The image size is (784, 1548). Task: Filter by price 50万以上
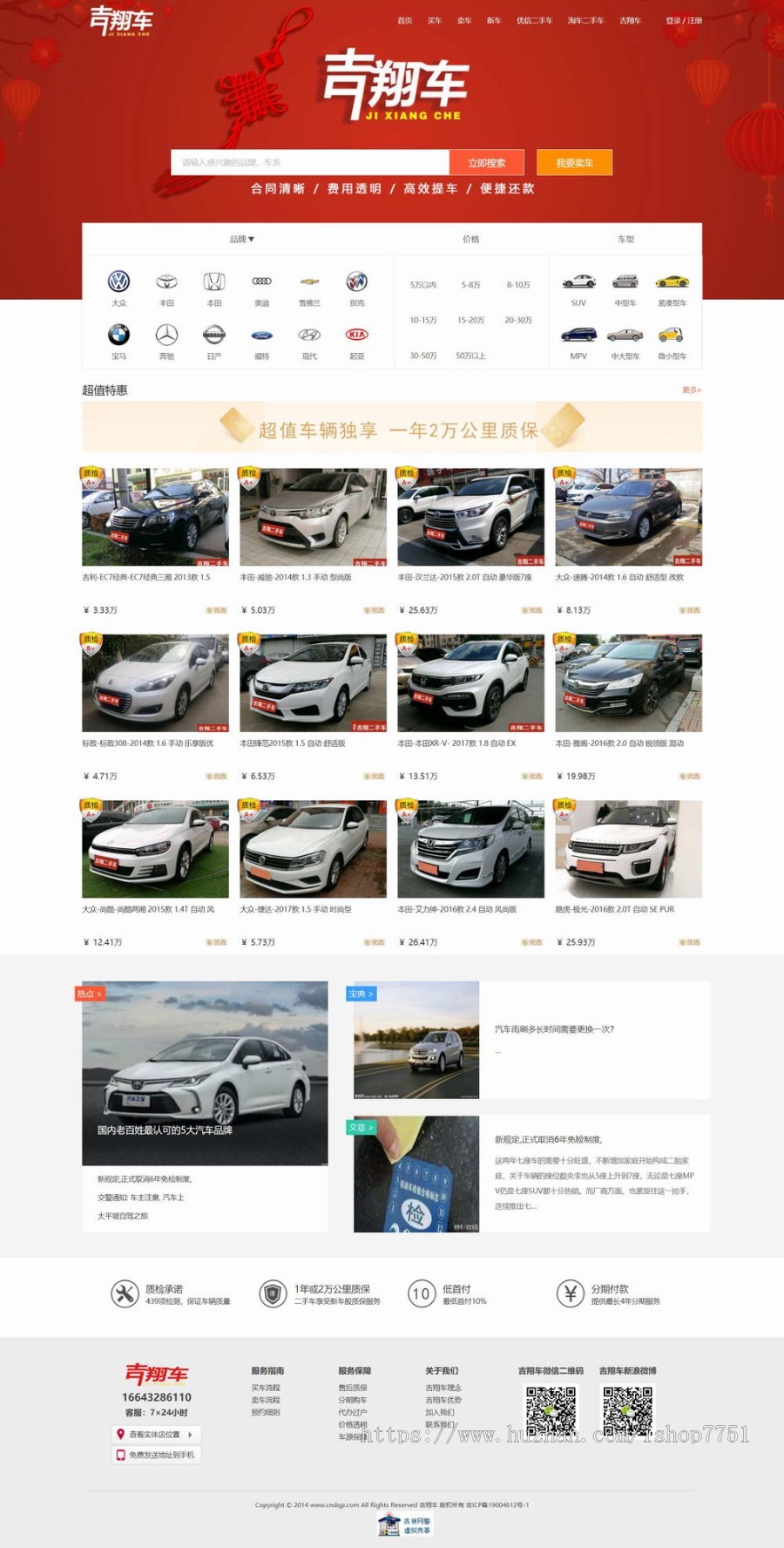(470, 356)
